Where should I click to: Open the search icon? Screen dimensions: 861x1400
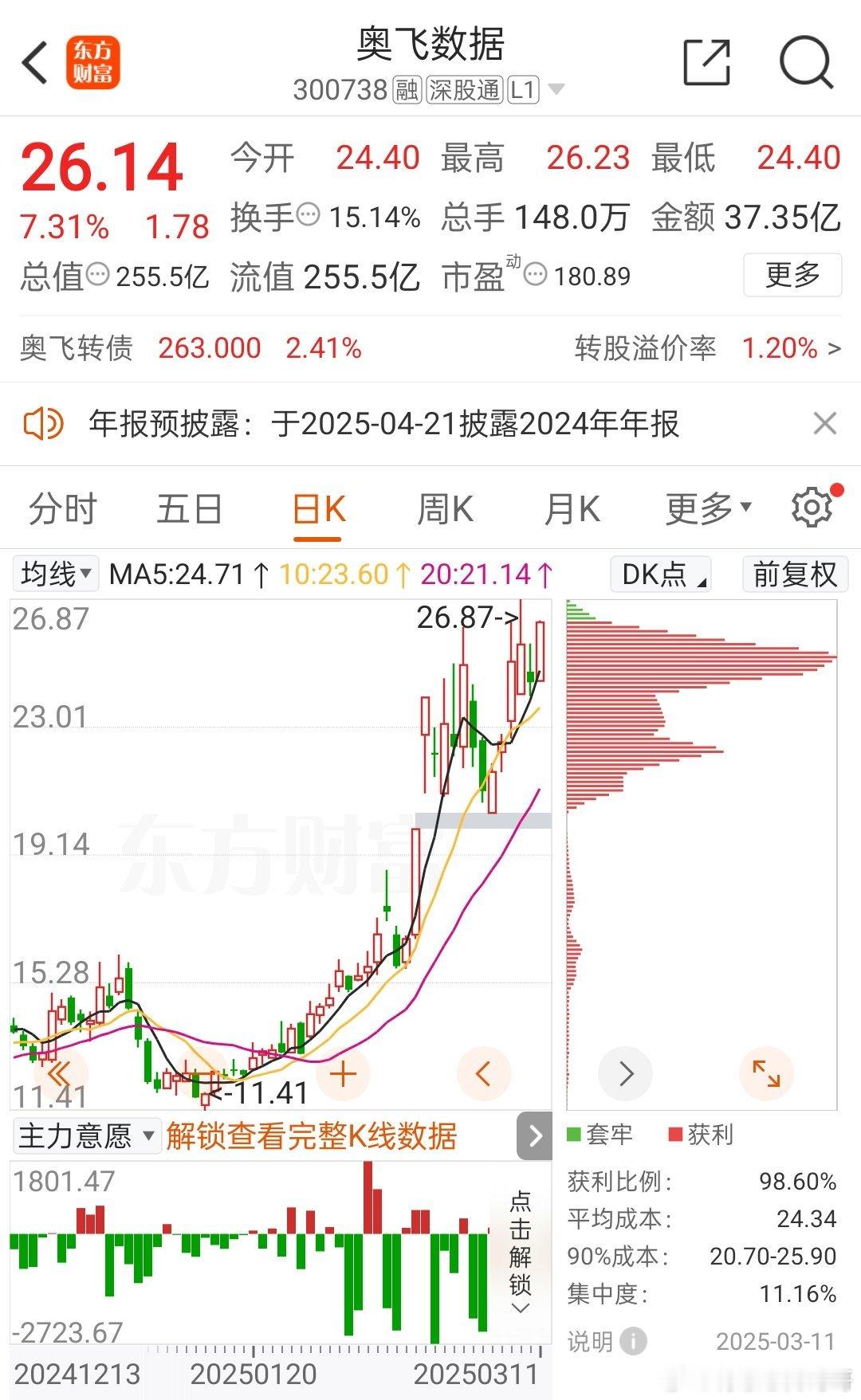805,62
